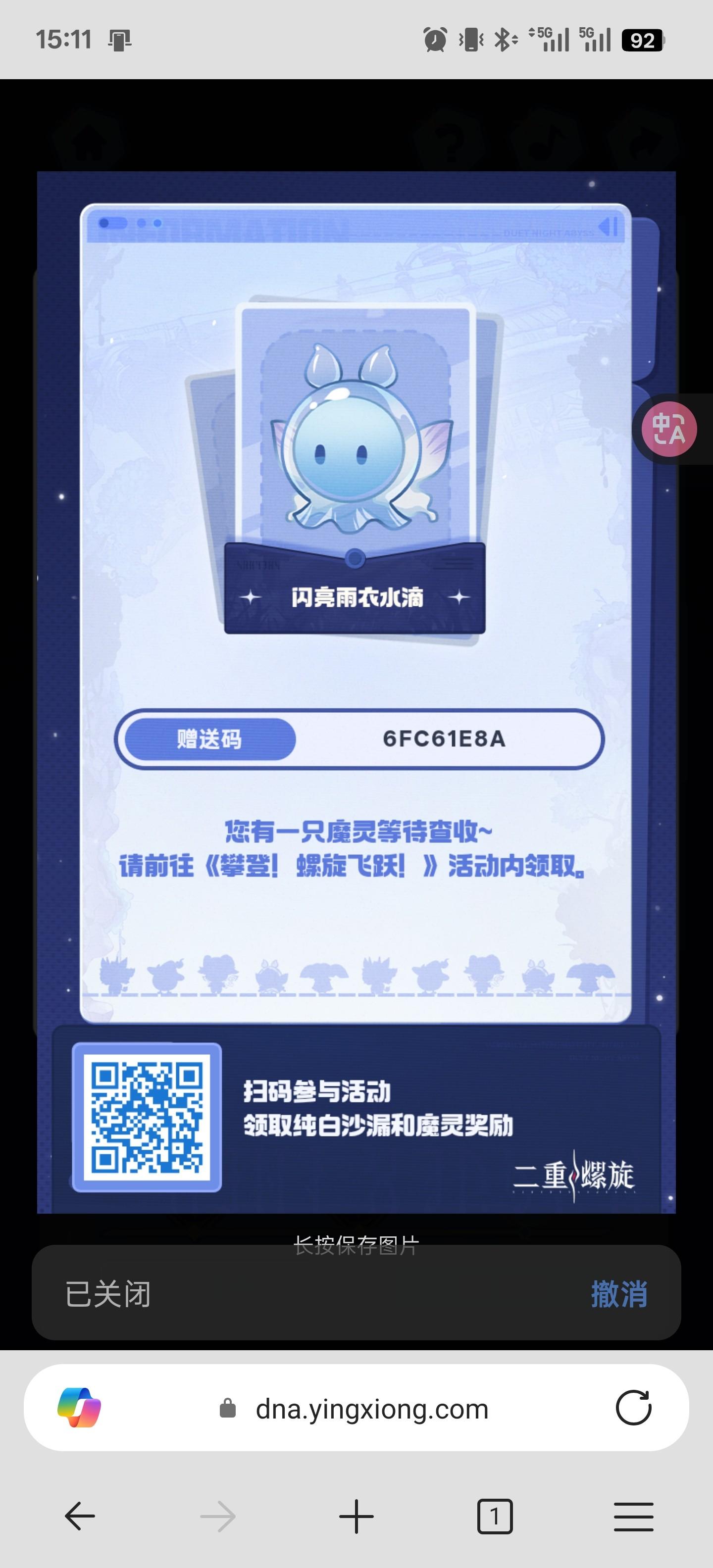Tap 撤消 to undo the closed tab
Image resolution: width=713 pixels, height=1568 pixels.
tap(618, 1294)
